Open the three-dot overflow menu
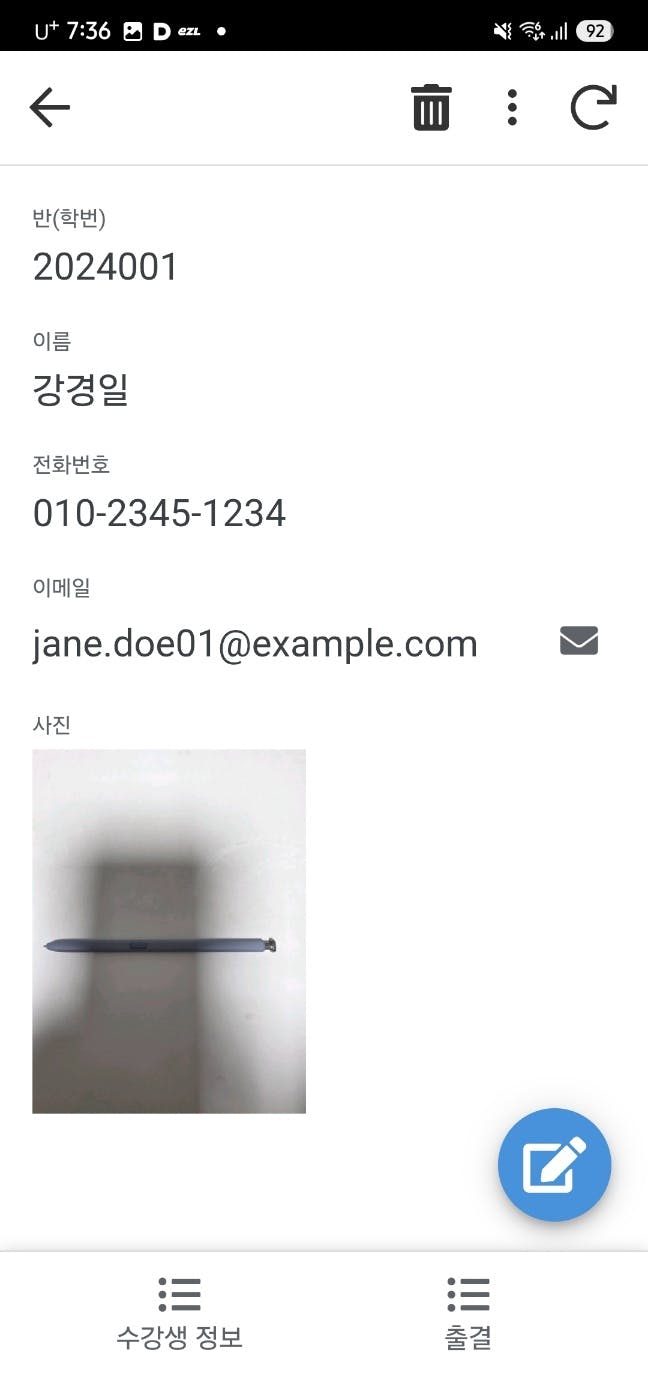The width and height of the screenshot is (648, 1373). coord(512,107)
